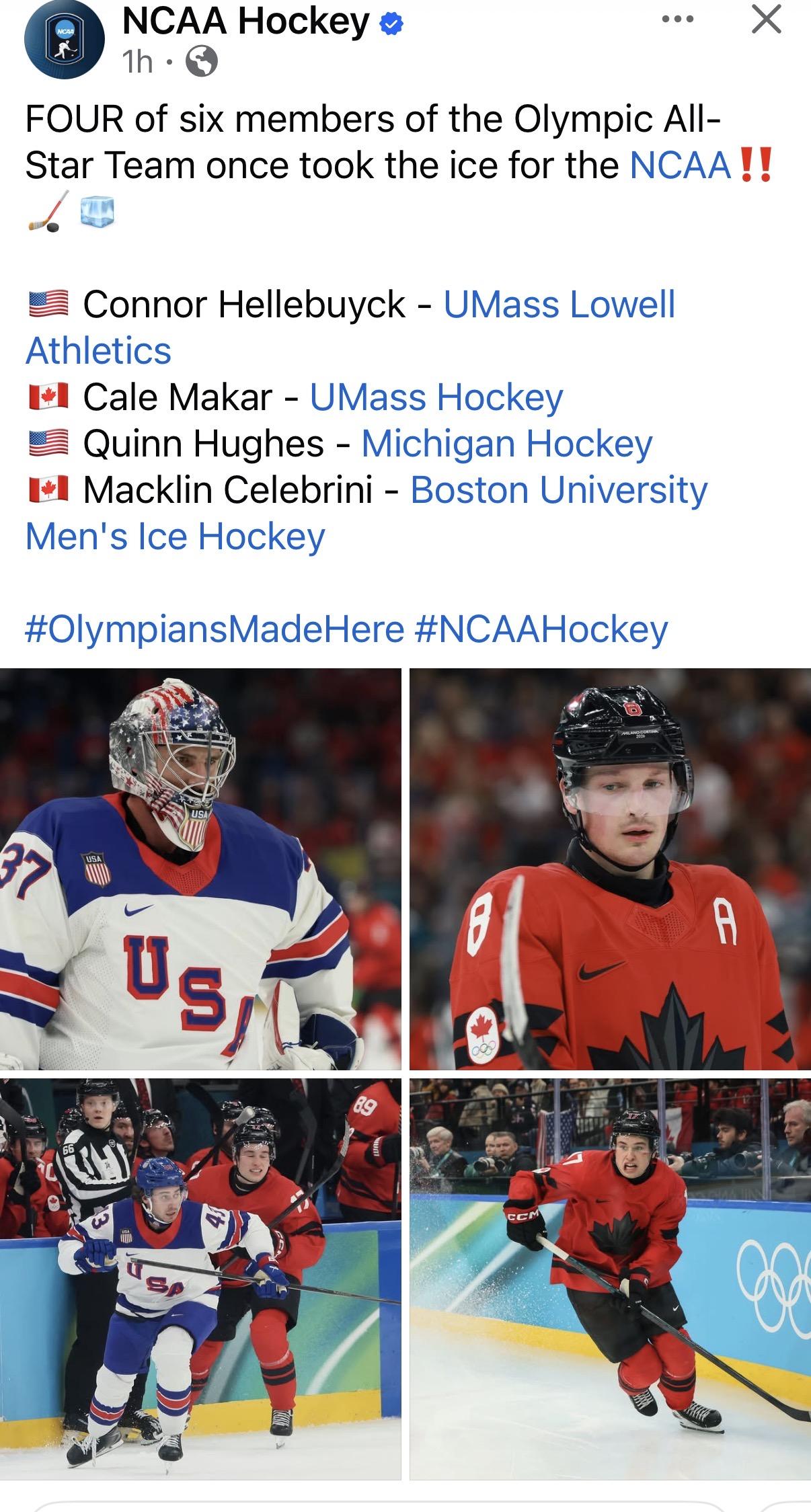Open the UMass Hockey page link
Image resolution: width=811 pixels, height=1512 pixels.
pos(436,397)
